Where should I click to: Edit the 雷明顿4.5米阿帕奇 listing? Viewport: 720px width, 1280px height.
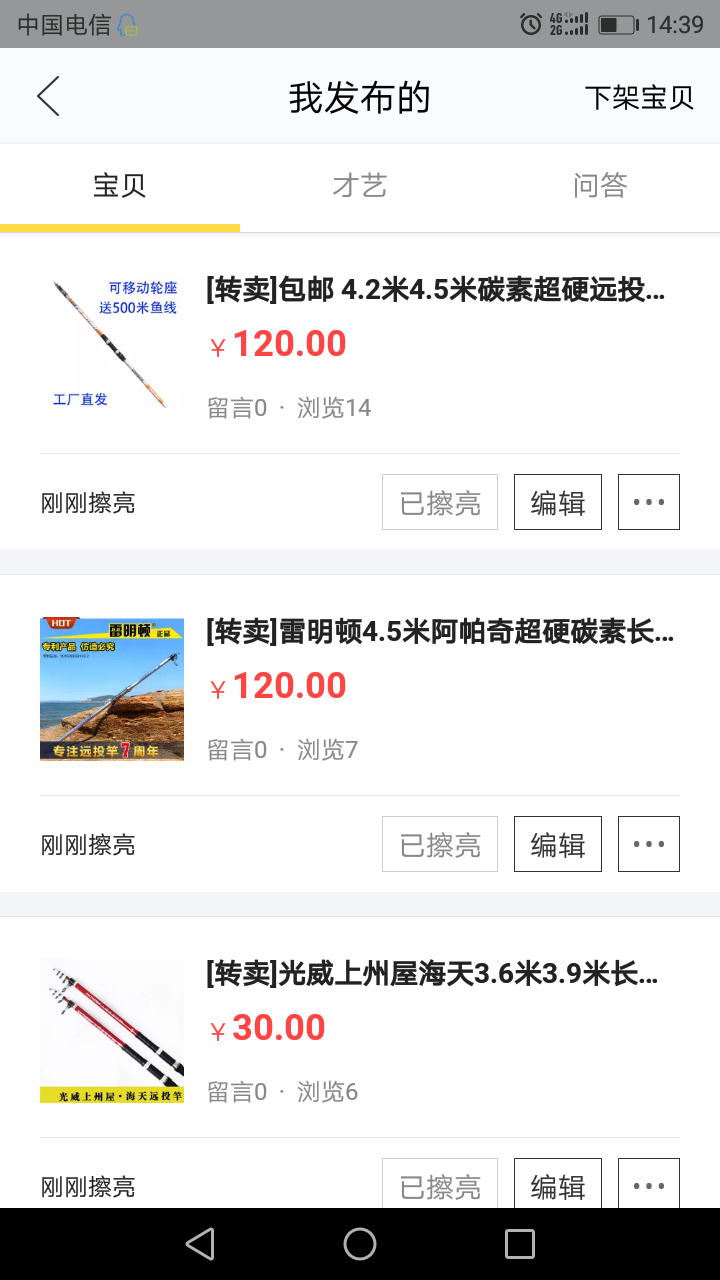[558, 844]
